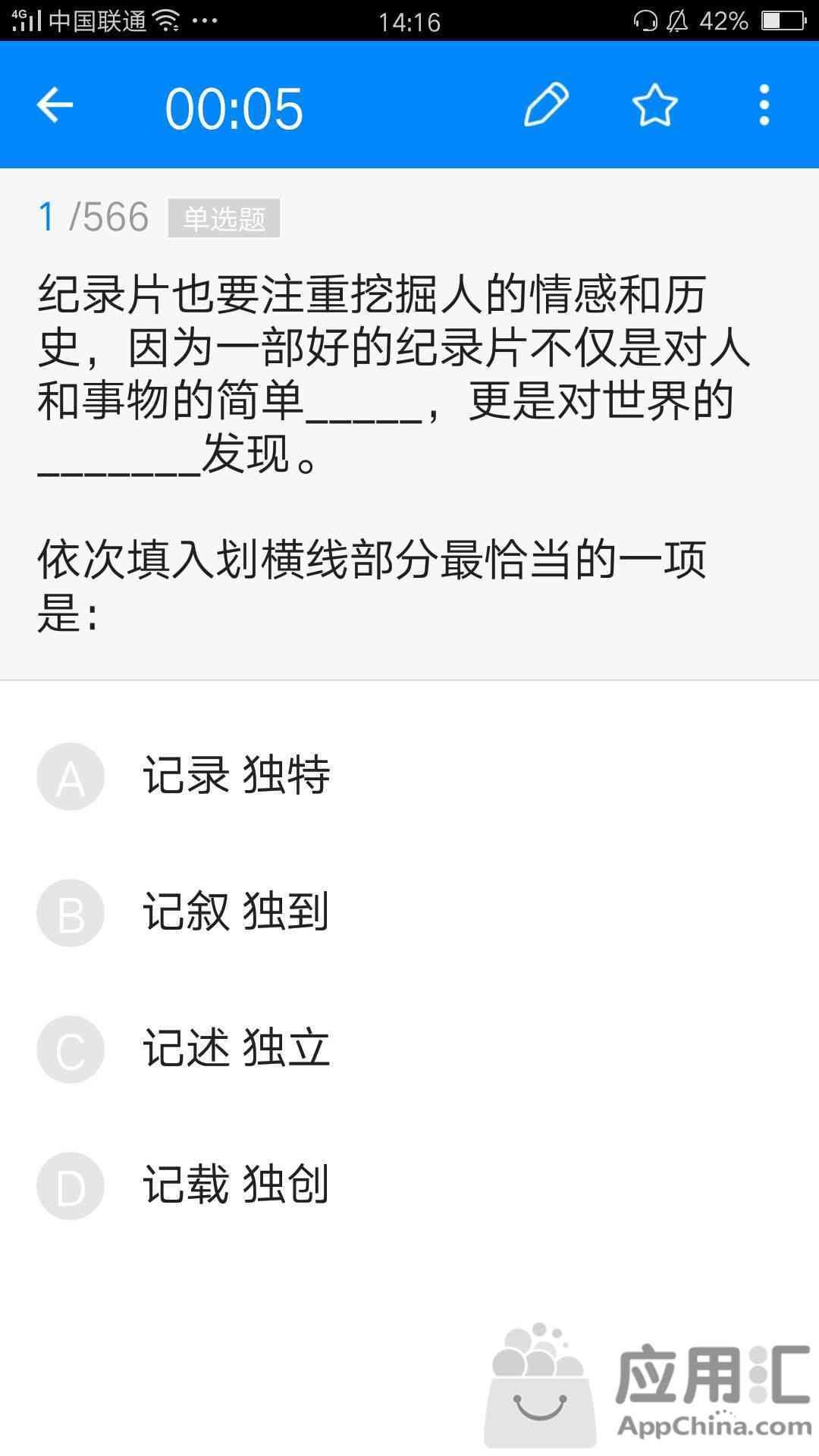Open the pencil note editor
Screen dimensions: 819x1456
click(546, 105)
